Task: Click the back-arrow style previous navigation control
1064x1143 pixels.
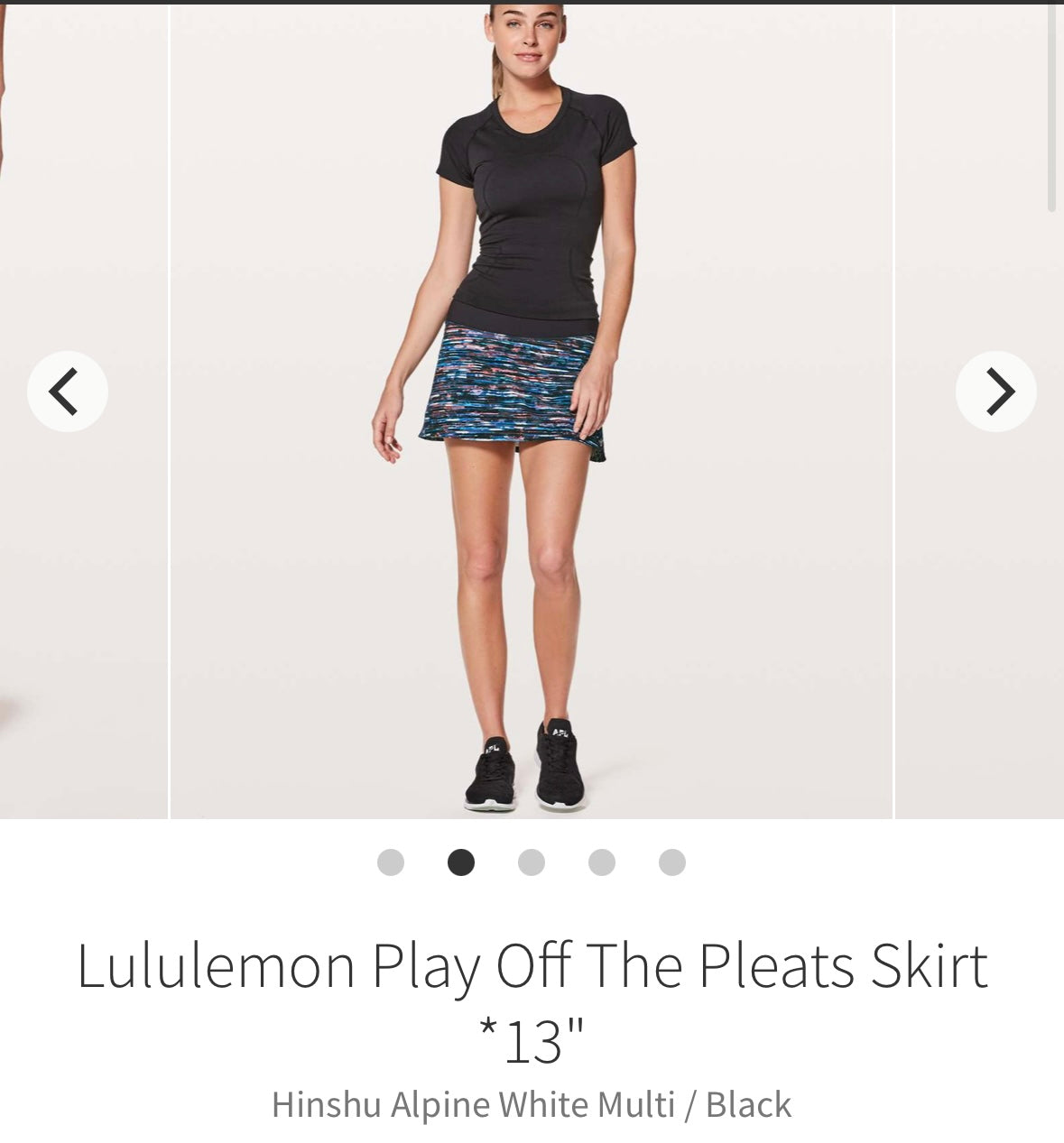Action: click(67, 391)
